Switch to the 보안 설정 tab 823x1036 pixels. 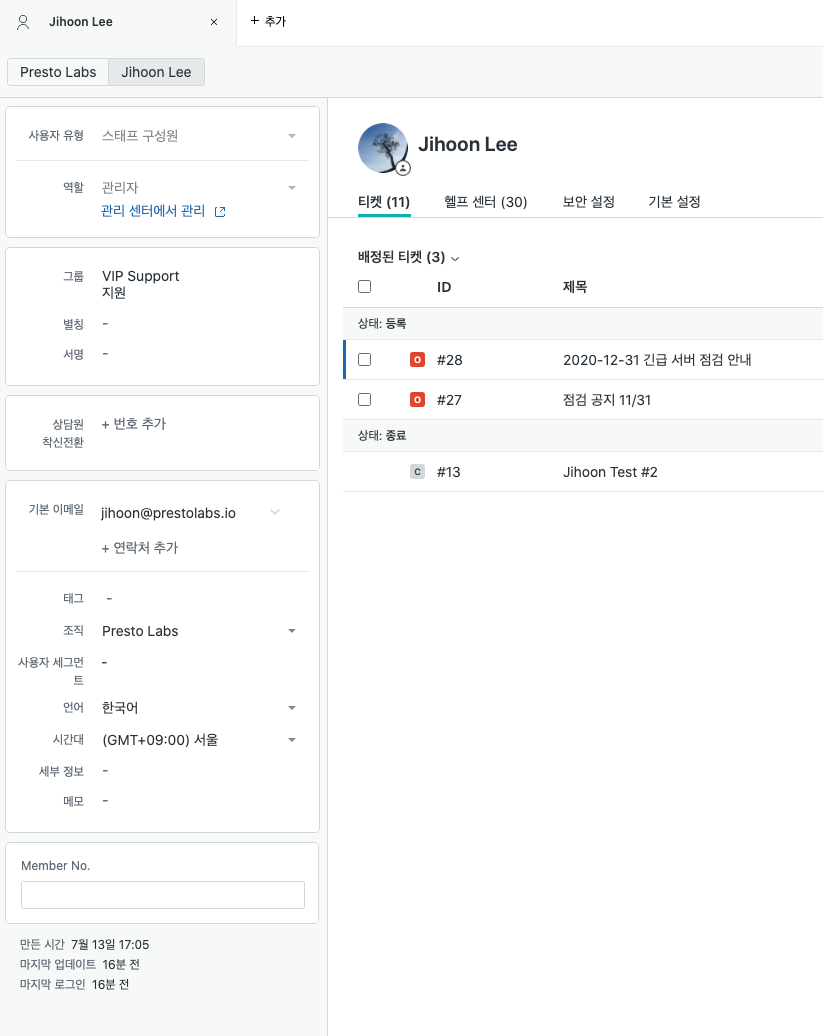click(x=588, y=202)
